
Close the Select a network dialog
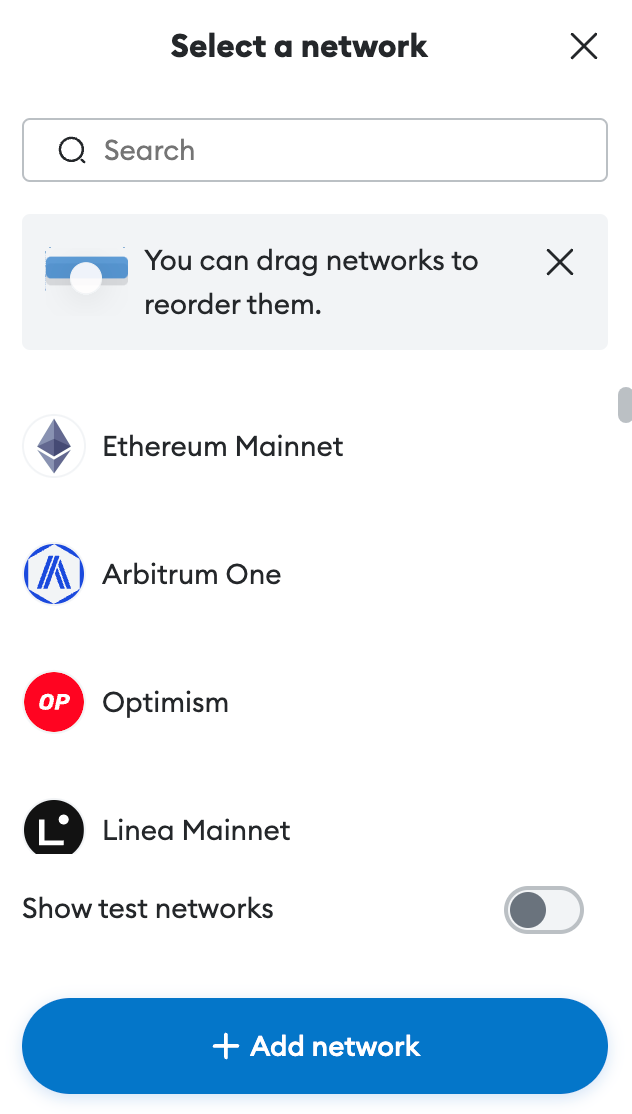point(583,46)
